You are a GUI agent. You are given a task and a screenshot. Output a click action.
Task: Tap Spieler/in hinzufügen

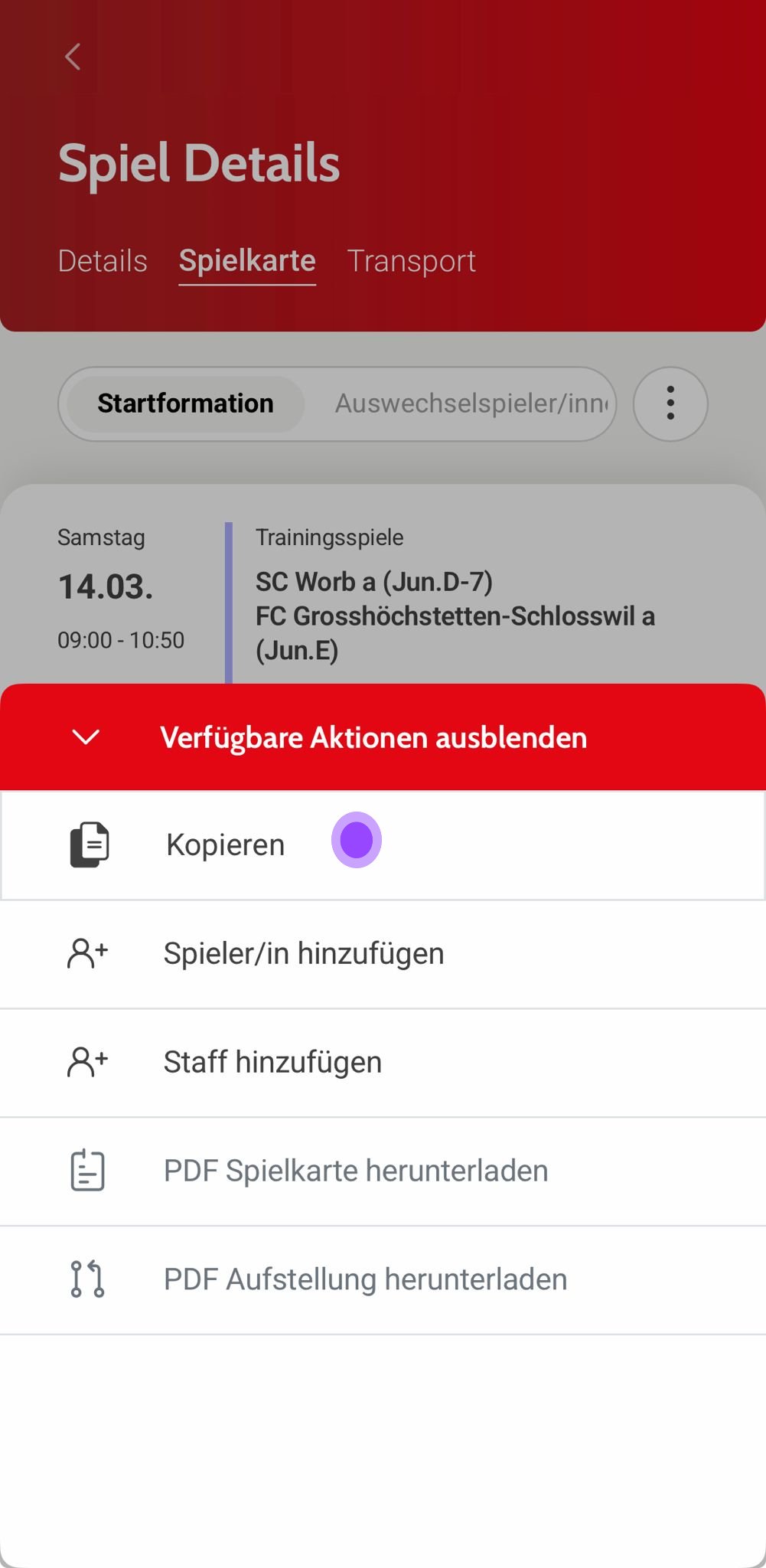[303, 954]
